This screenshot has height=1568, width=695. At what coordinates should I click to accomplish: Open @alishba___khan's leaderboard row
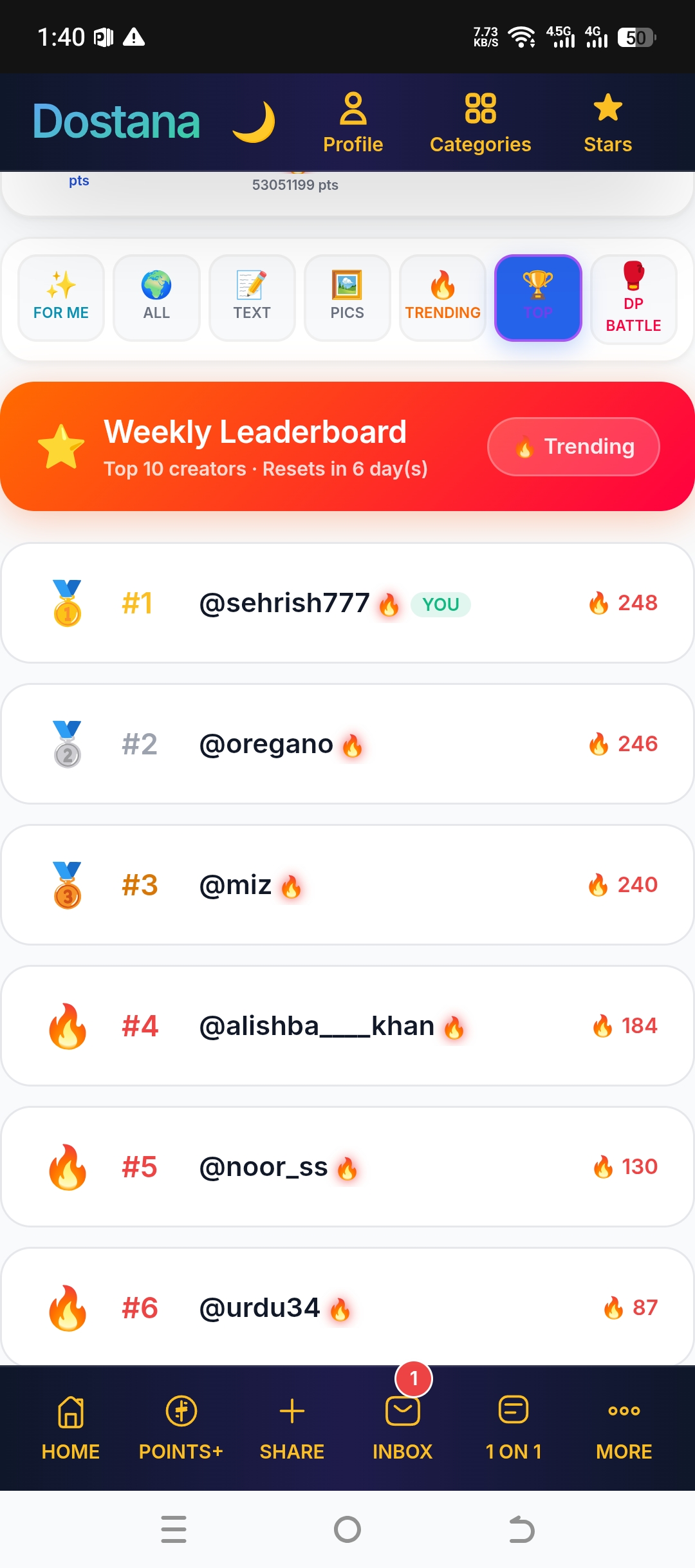pyautogui.click(x=347, y=1026)
